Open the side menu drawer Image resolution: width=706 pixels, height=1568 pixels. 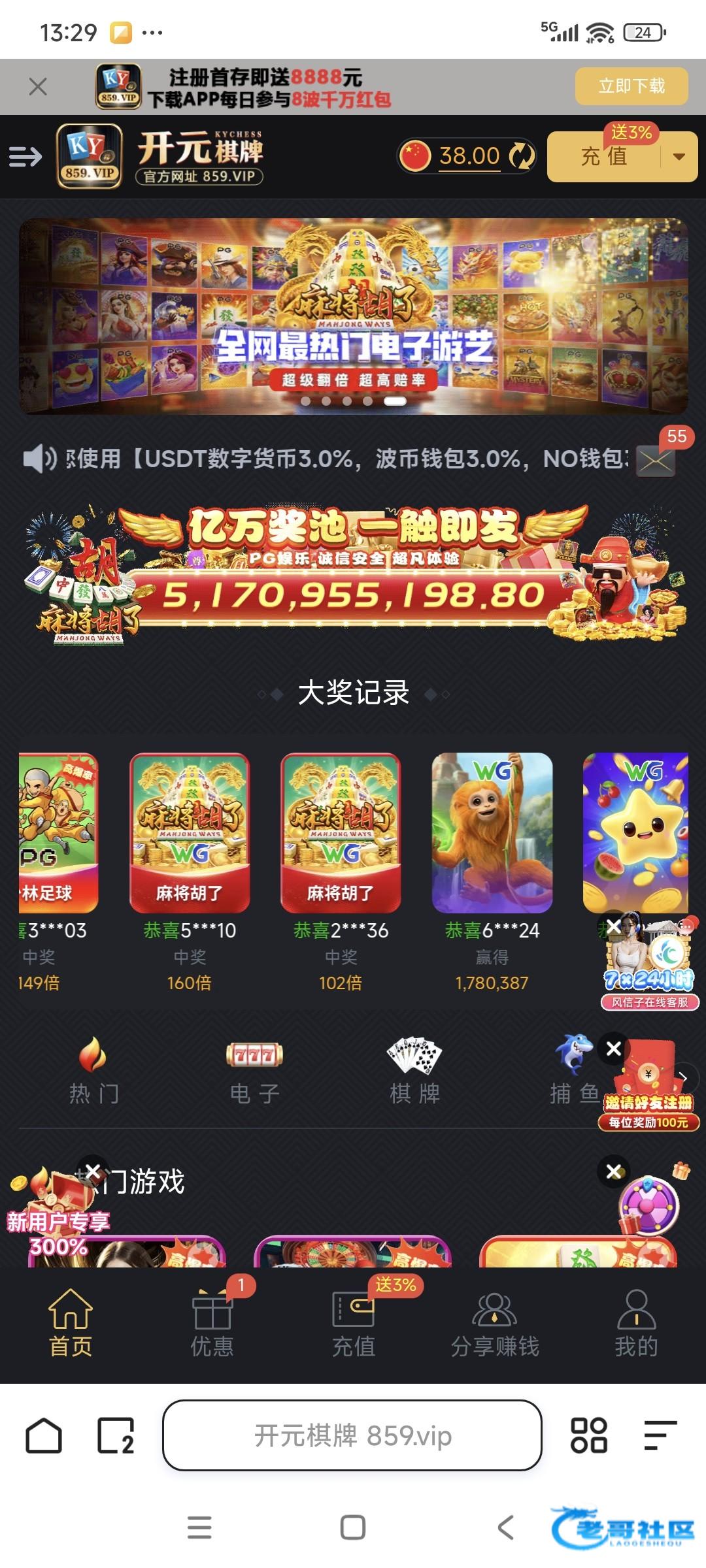25,157
